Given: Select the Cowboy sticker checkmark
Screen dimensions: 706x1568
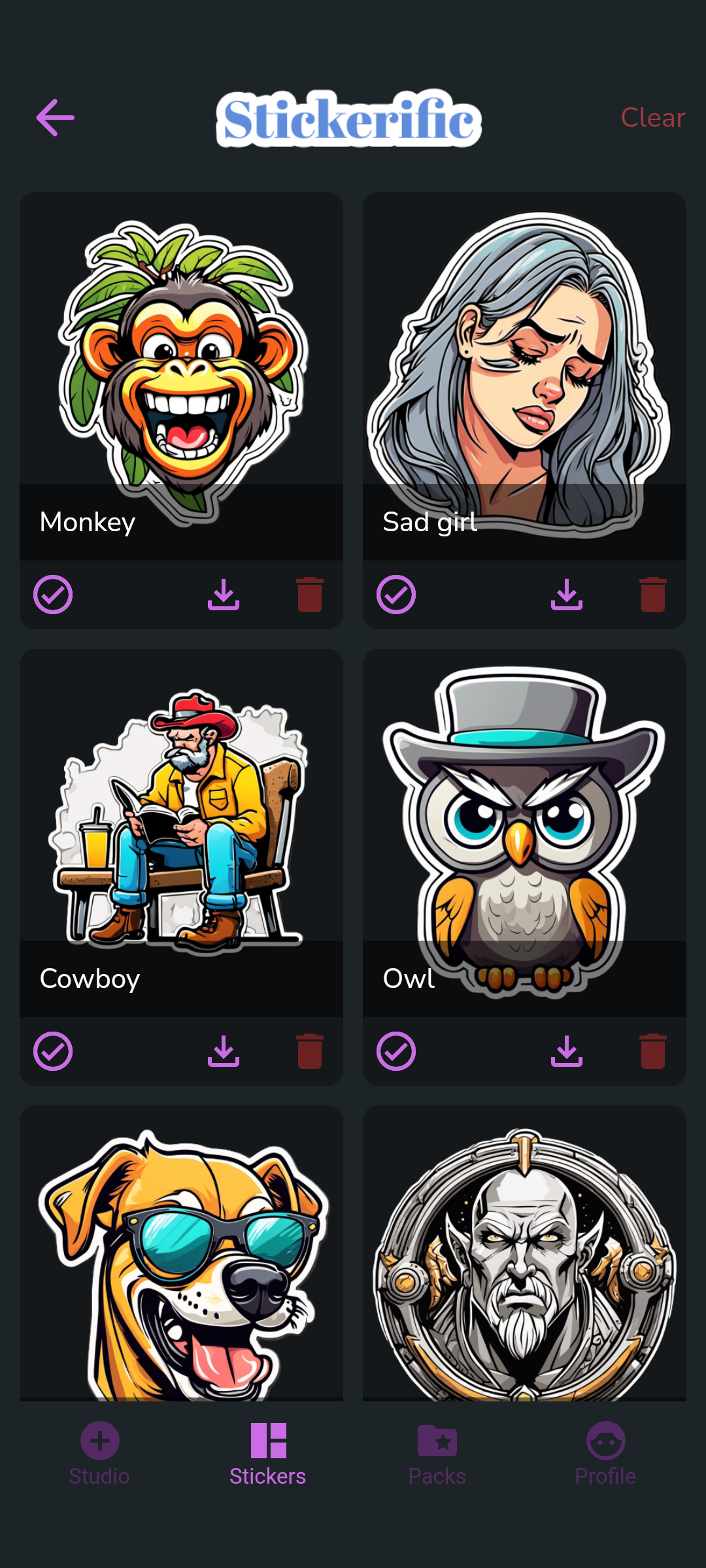Looking at the screenshot, I should [53, 1051].
